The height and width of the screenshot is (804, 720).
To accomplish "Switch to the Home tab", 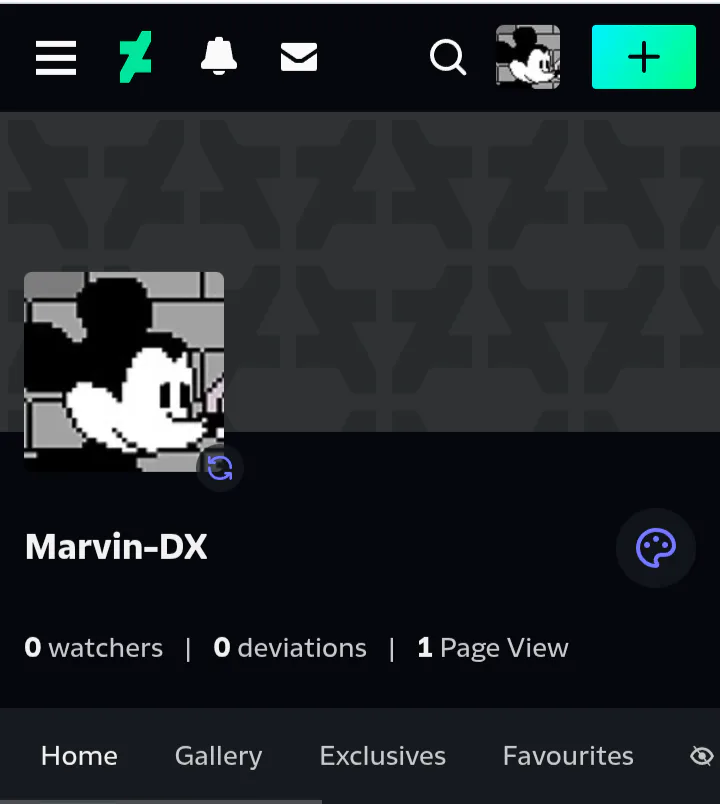I will click(79, 756).
